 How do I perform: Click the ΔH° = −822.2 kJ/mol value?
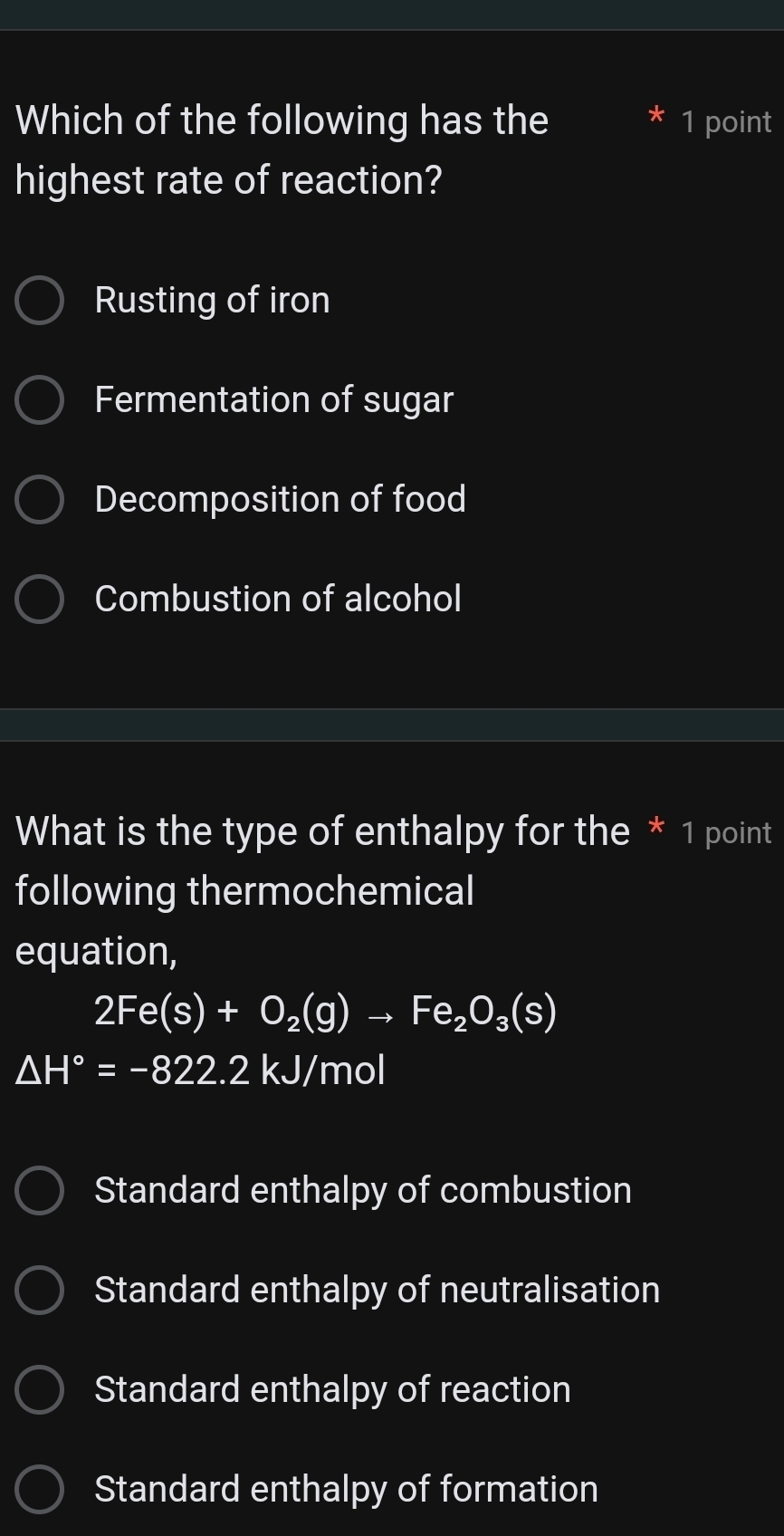(x=199, y=1070)
